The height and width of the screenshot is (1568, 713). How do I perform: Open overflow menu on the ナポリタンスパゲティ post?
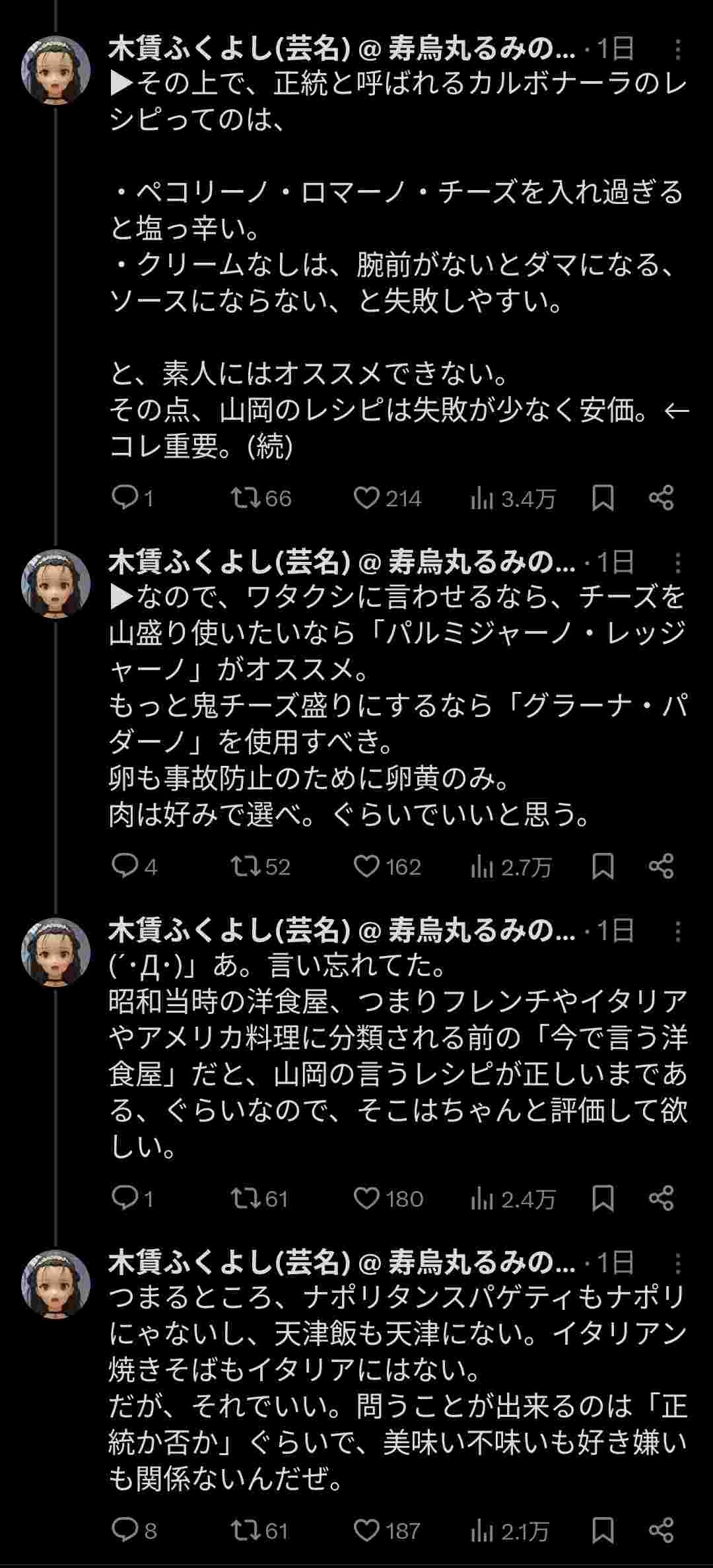[678, 1264]
